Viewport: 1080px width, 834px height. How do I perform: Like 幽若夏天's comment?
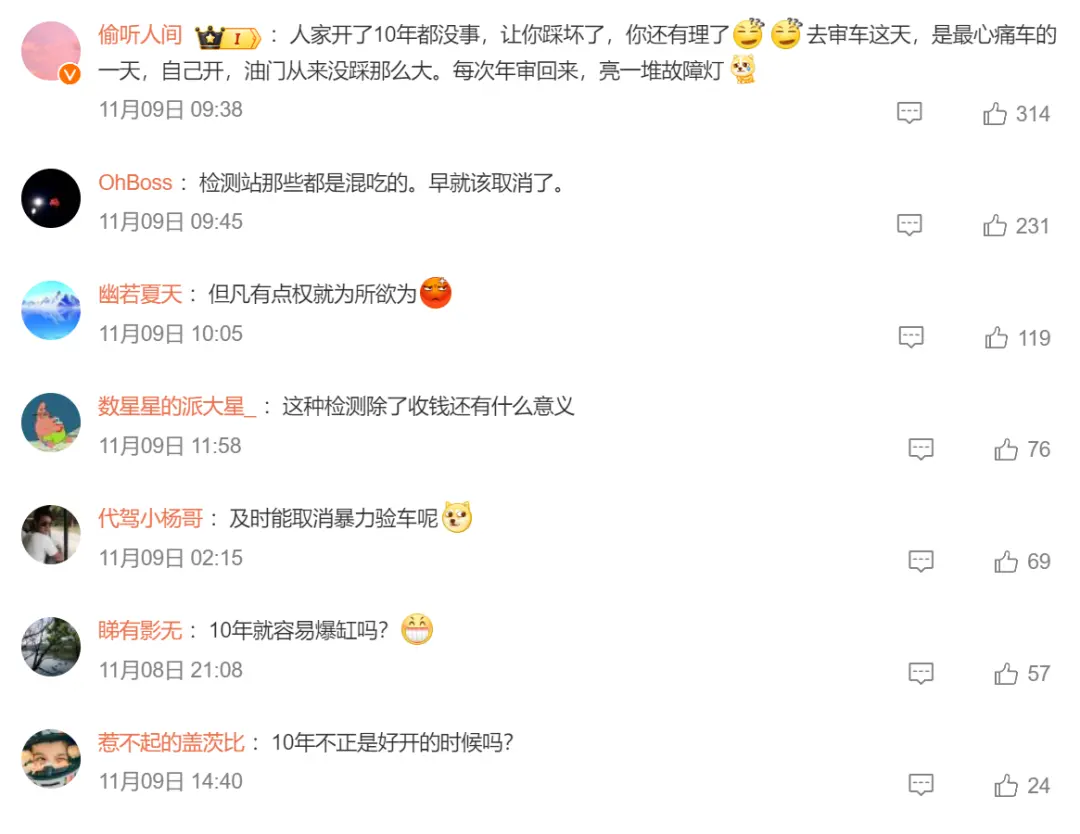[996, 338]
